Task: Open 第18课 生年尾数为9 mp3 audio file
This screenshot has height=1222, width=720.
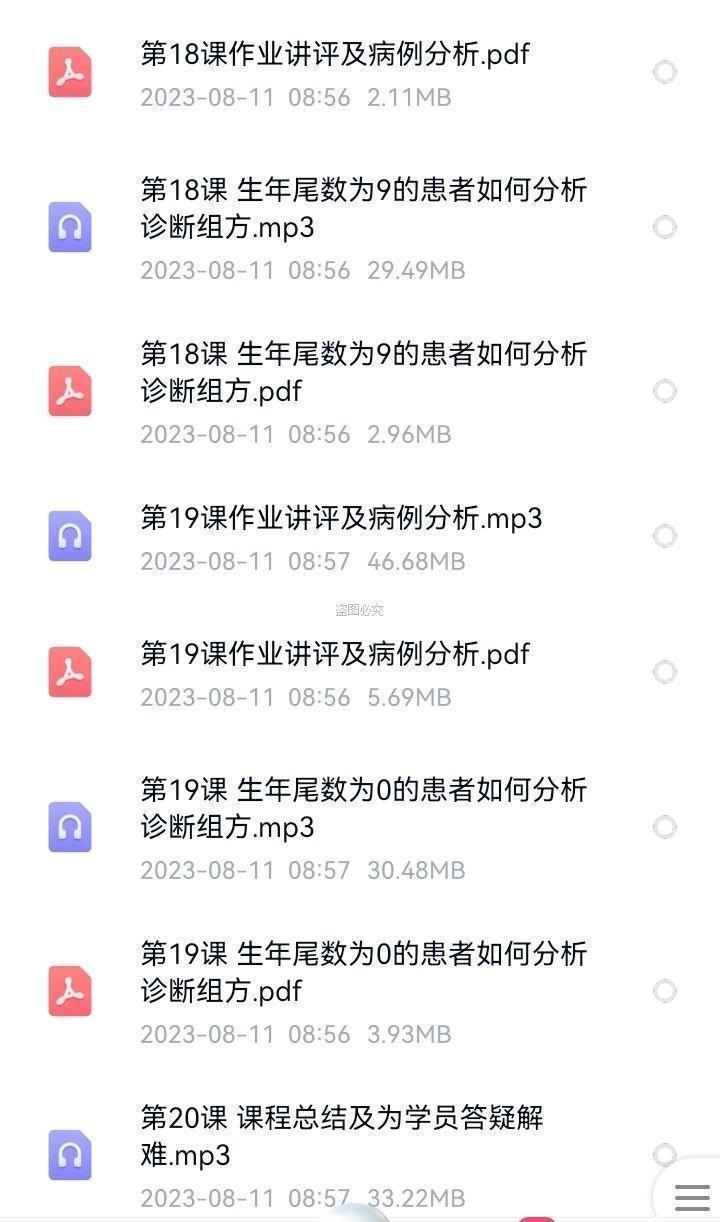Action: pos(362,208)
